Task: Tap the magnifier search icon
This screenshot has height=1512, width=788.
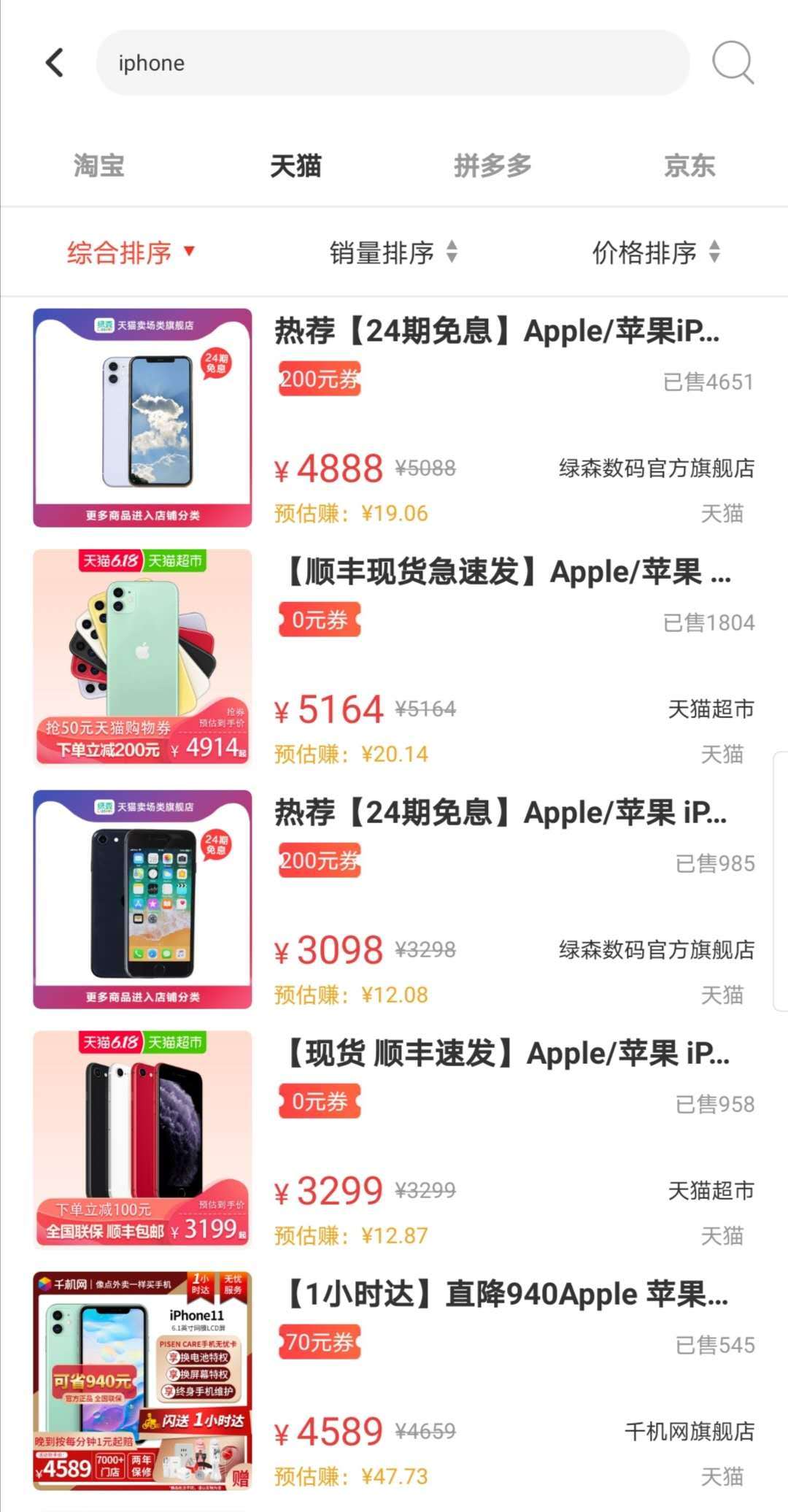Action: click(732, 63)
